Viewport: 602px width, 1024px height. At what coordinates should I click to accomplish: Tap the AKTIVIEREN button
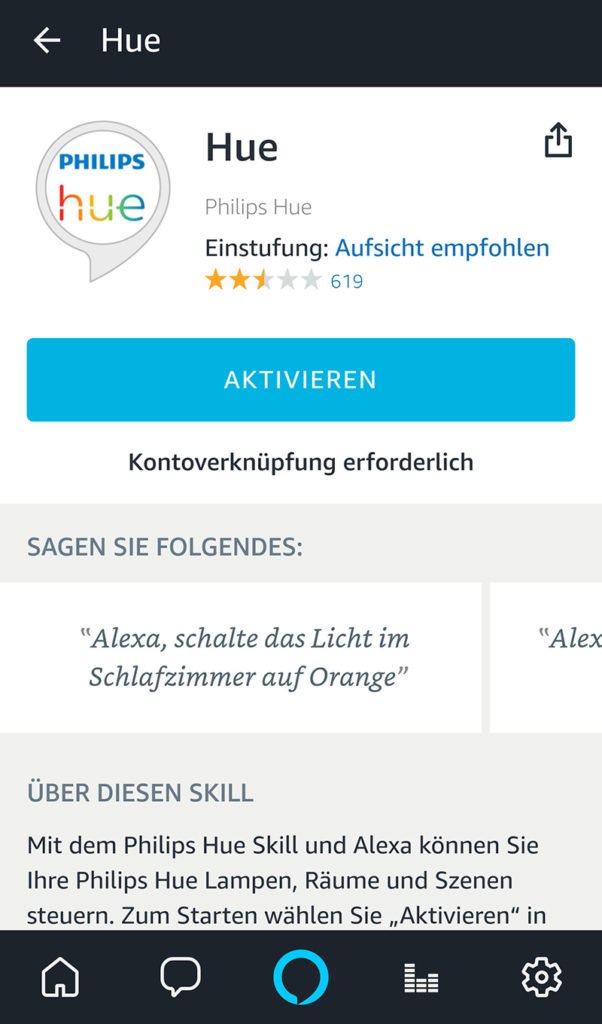coord(300,380)
